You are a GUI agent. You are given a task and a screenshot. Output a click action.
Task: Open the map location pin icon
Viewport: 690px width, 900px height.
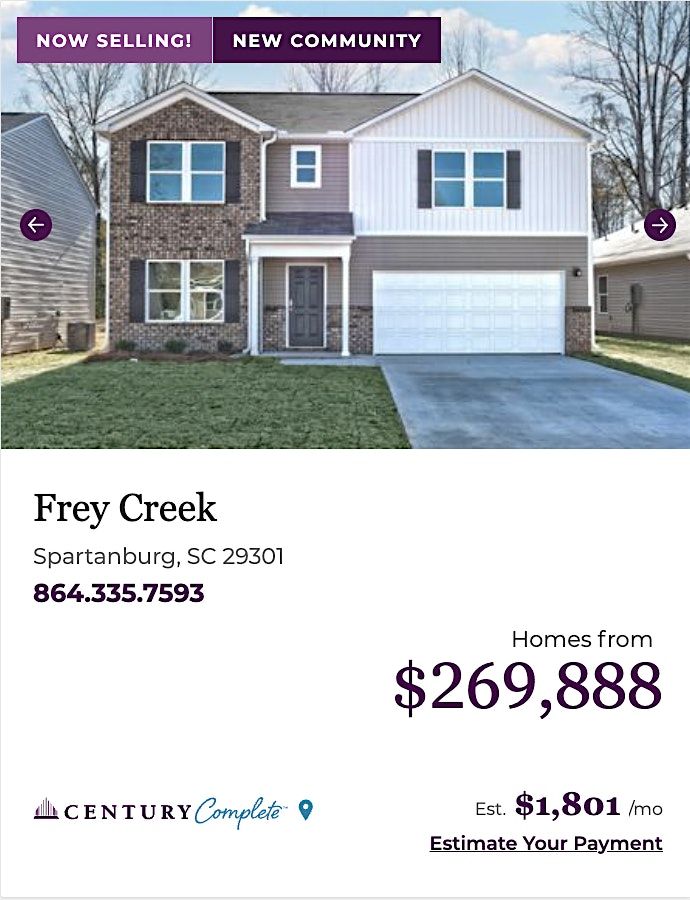tap(306, 810)
